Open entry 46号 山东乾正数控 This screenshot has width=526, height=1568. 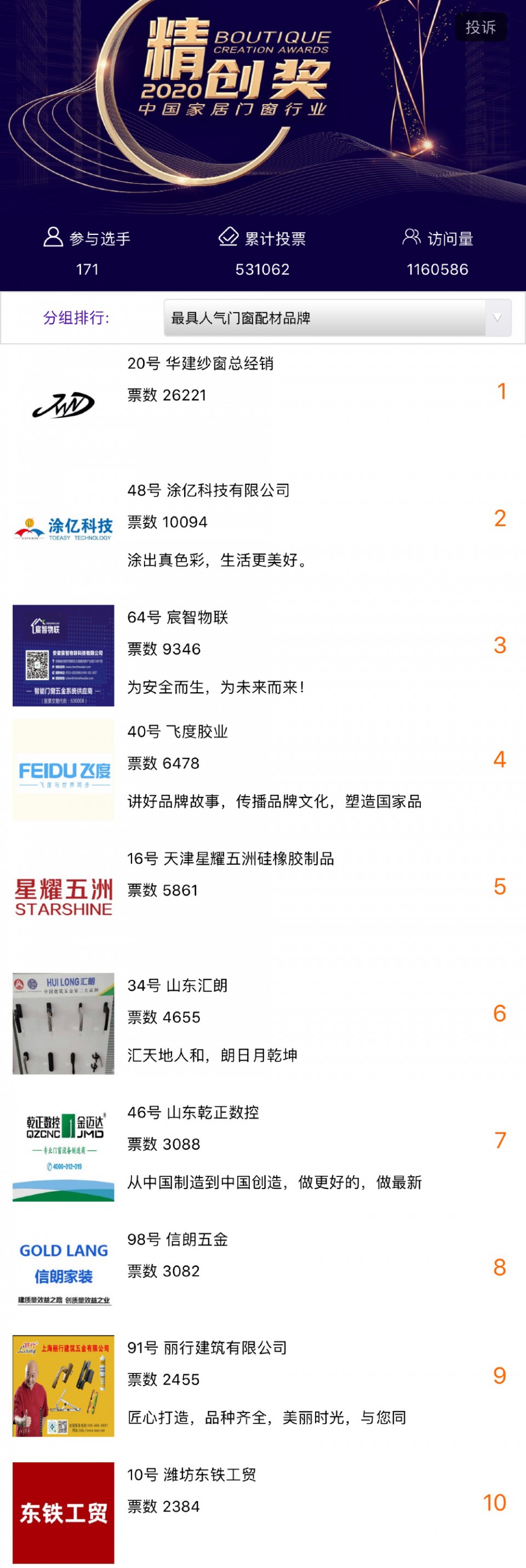[x=193, y=1113]
